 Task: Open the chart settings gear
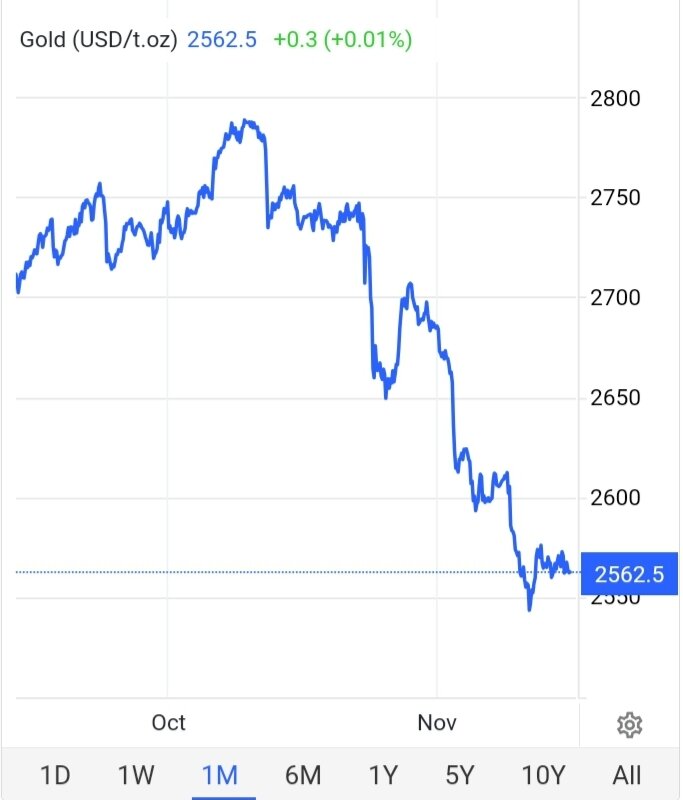click(x=629, y=725)
